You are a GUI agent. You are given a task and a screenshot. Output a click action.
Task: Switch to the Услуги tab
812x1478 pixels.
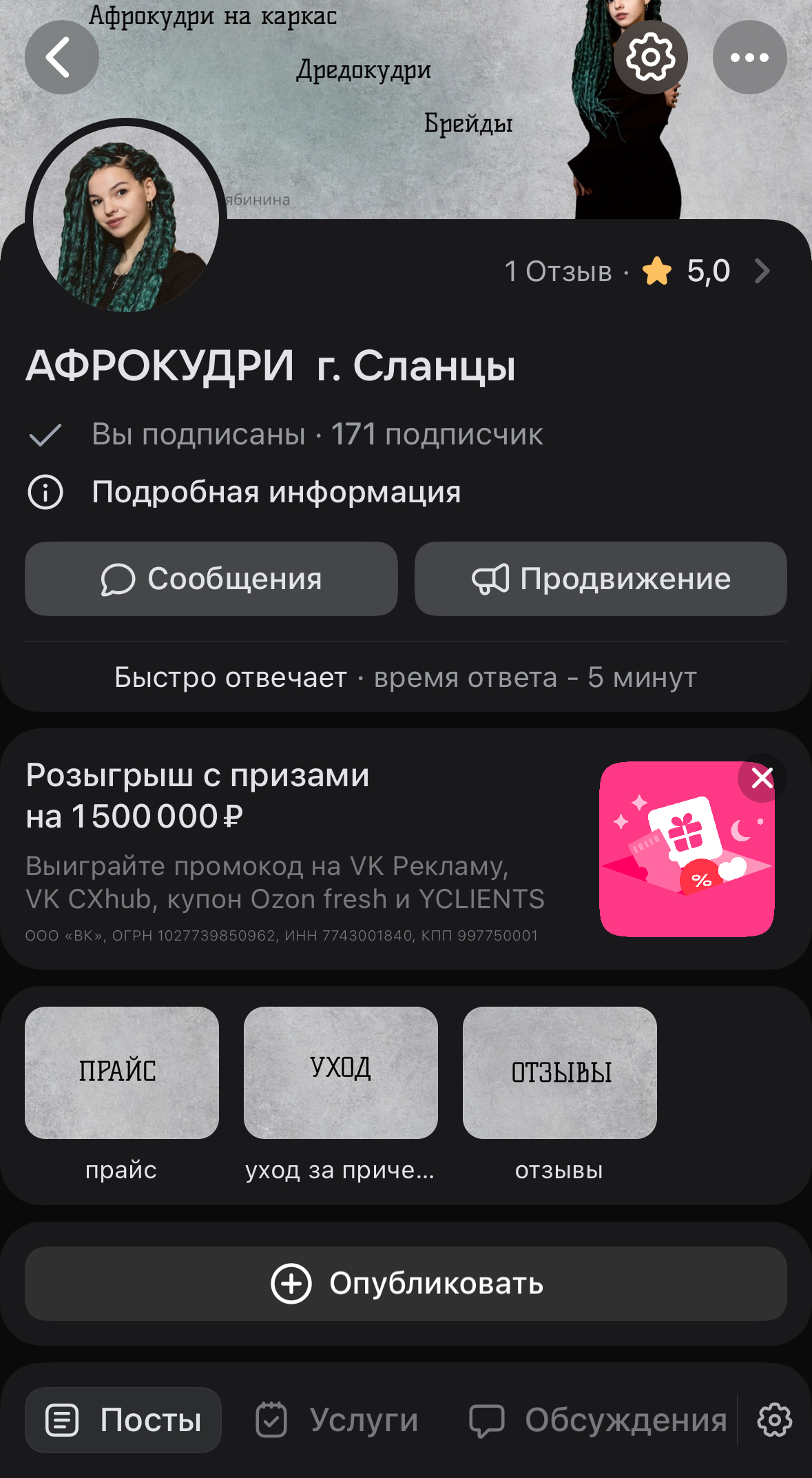click(x=337, y=1420)
